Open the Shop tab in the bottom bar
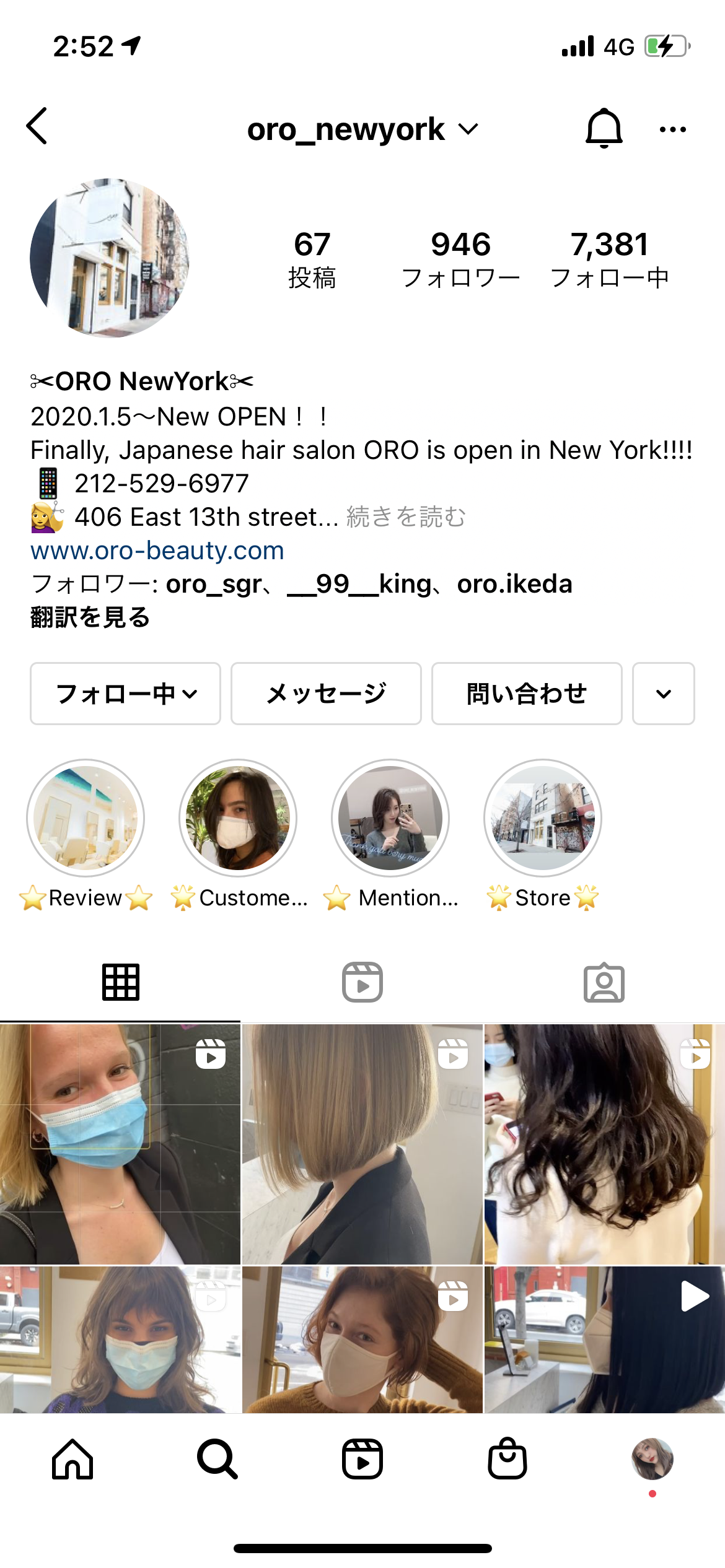Screen dimensions: 725x1568 507,1458
